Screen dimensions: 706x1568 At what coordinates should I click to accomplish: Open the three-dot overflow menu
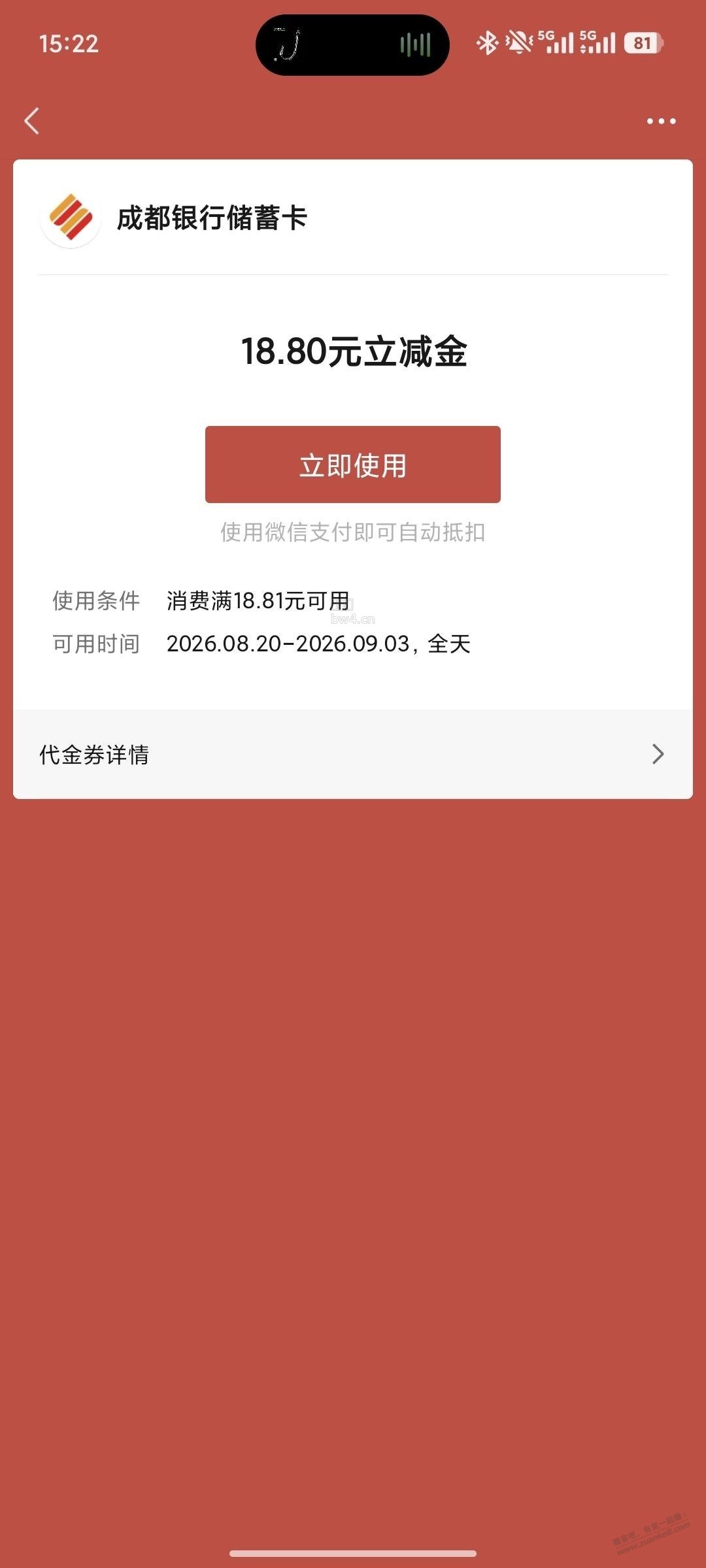[x=661, y=121]
